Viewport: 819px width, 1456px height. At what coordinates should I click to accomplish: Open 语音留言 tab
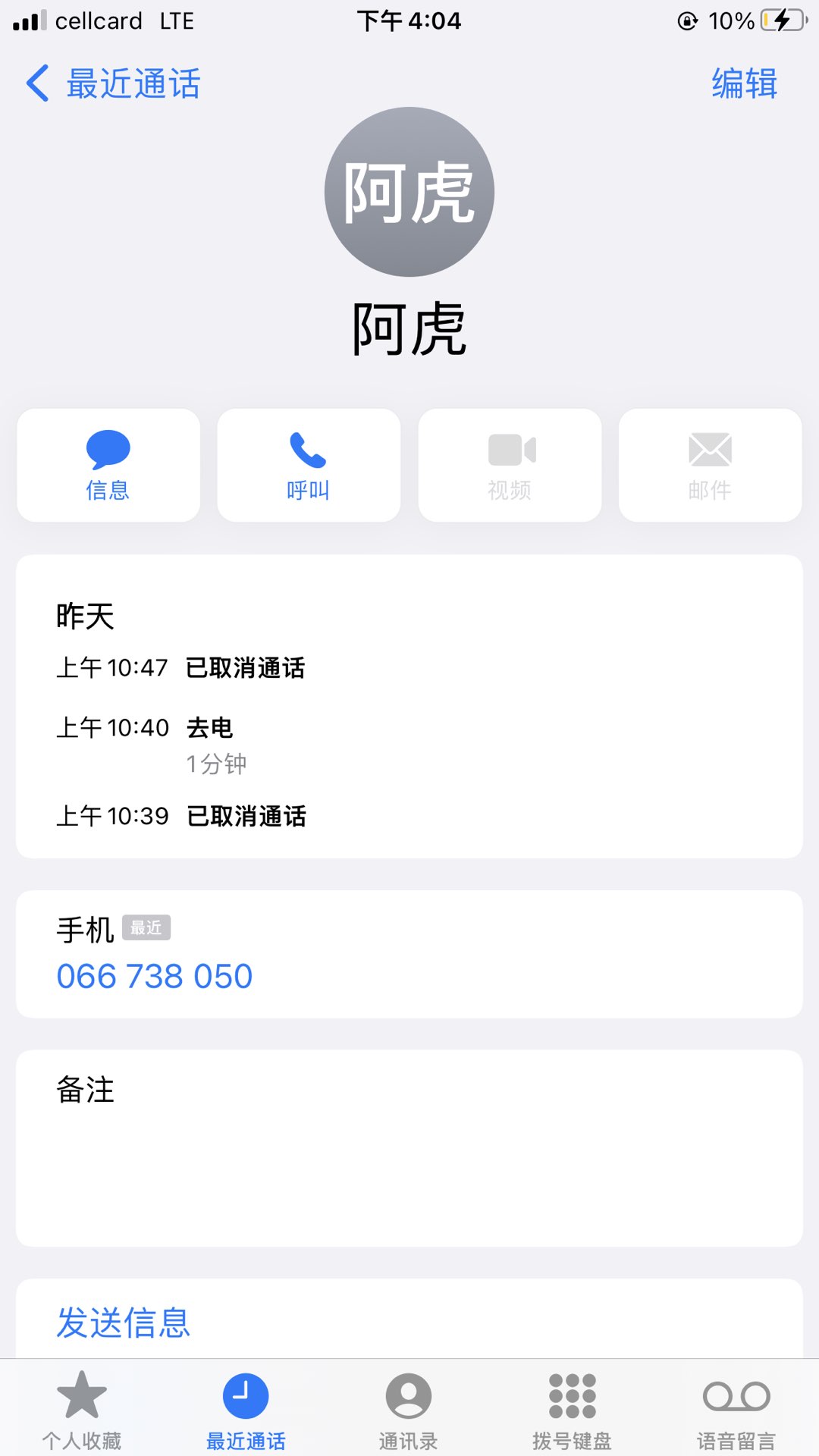point(736,1410)
